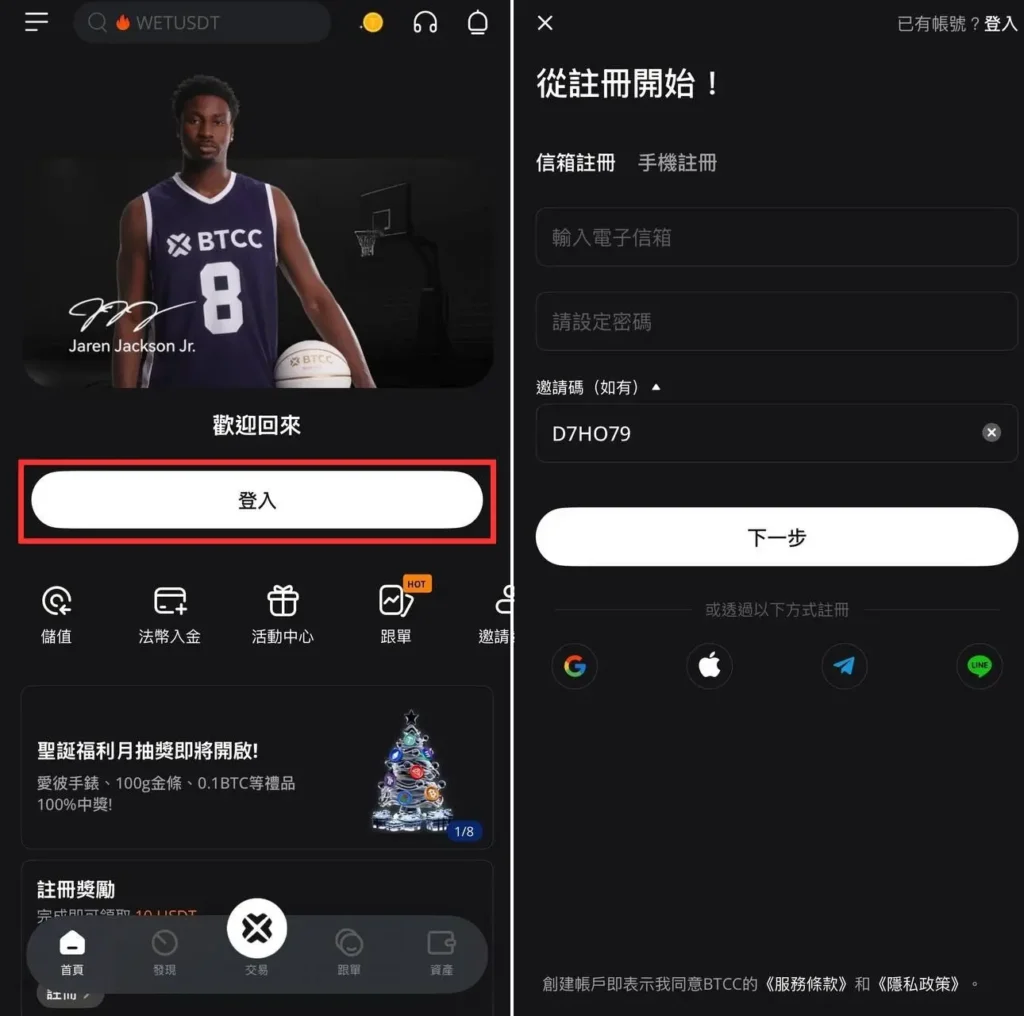Focus the 請設定密碼 field
The height and width of the screenshot is (1016, 1024).
pyautogui.click(x=776, y=322)
